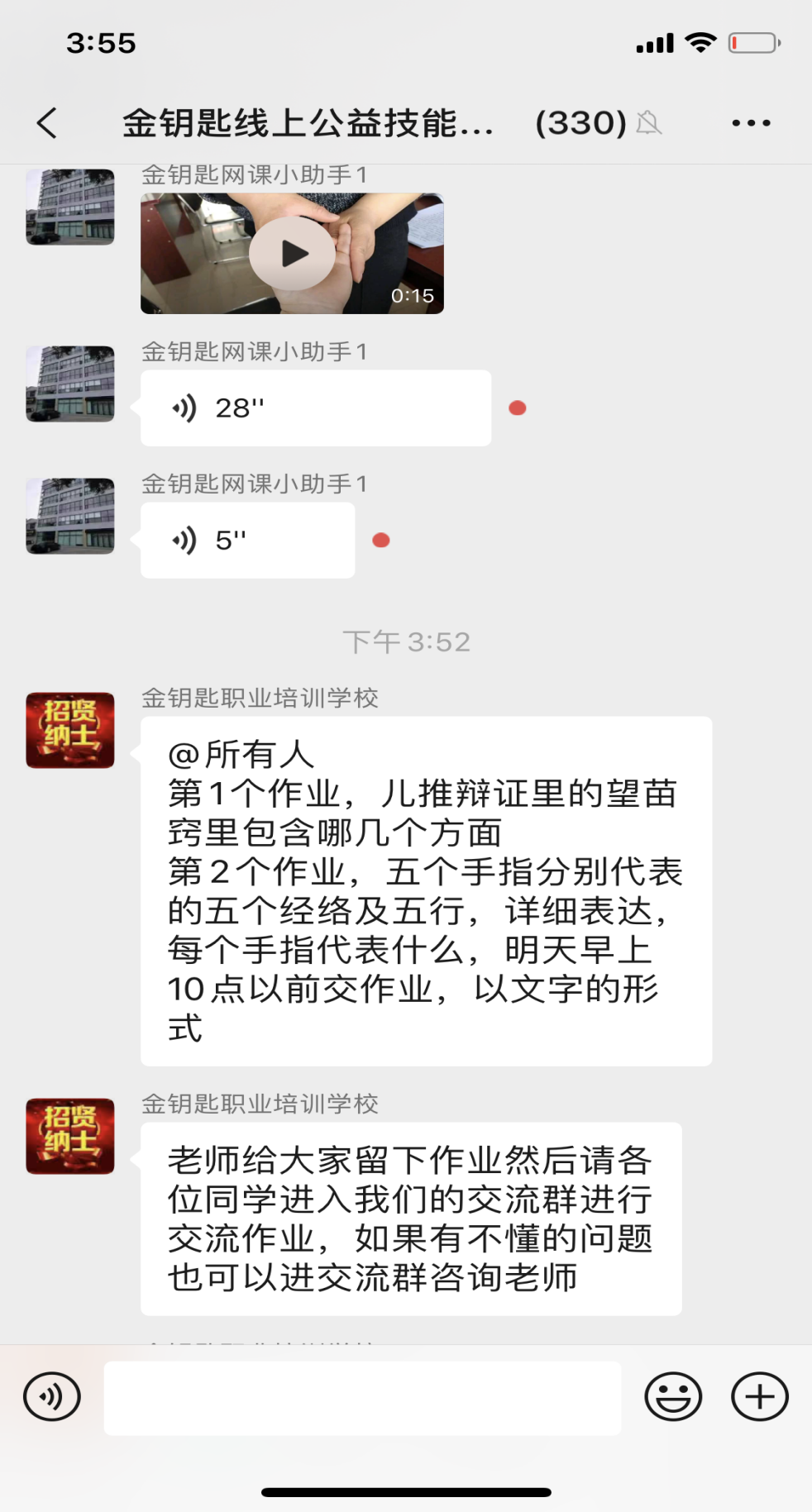Open 金钥匙职业培训学校 avatar beside @所有人 message
Screen dimensions: 812x1512
pos(70,730)
